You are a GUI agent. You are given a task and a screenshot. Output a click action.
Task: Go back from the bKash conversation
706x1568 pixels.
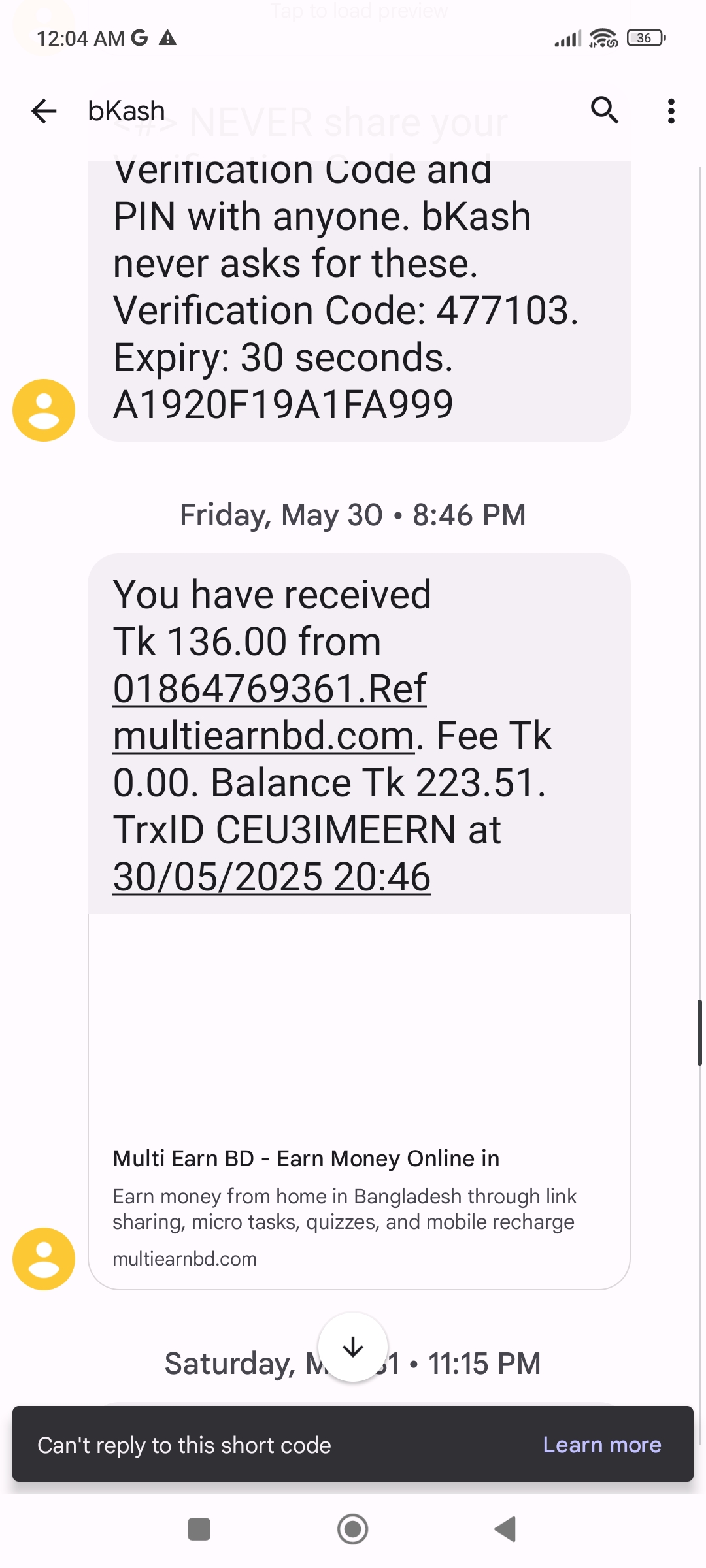coord(44,111)
